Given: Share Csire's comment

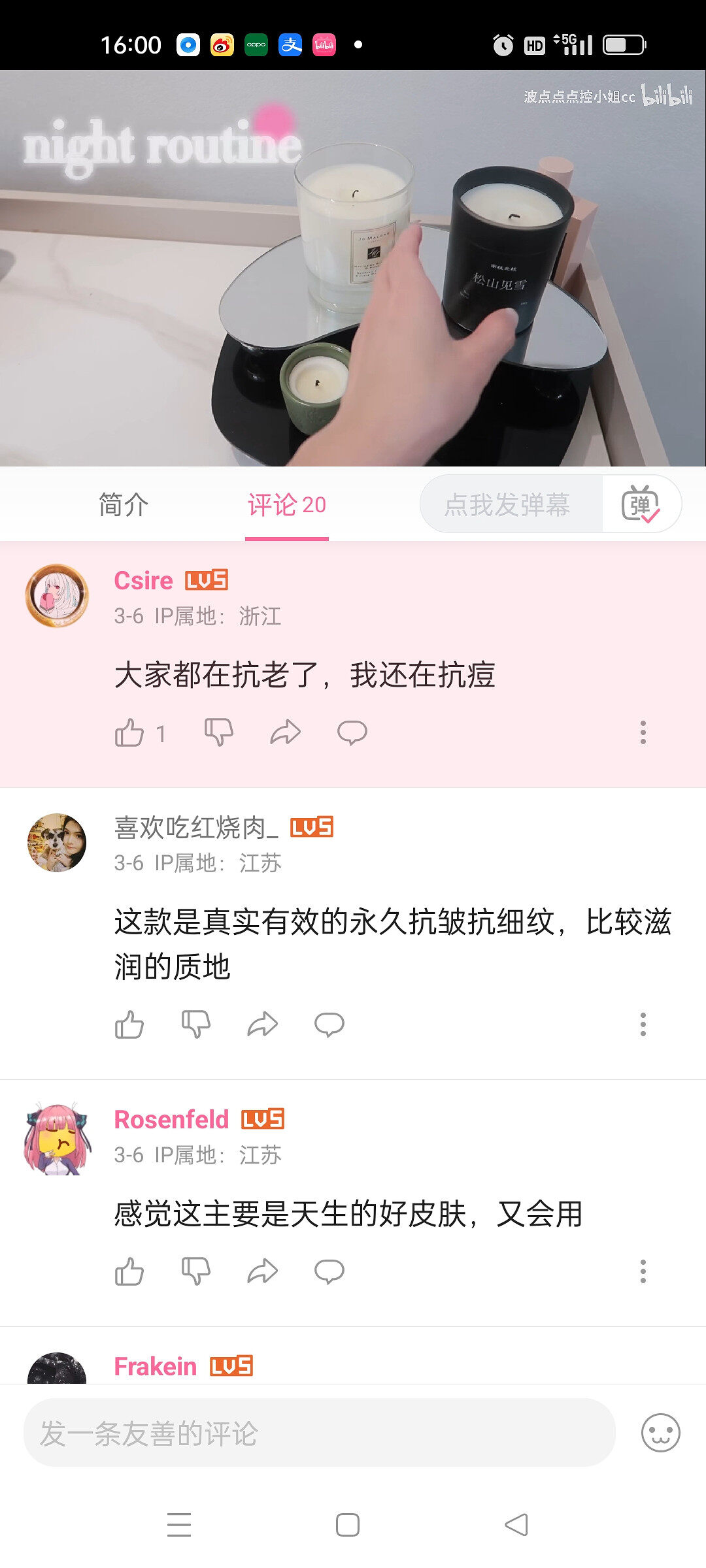Looking at the screenshot, I should click(x=285, y=733).
